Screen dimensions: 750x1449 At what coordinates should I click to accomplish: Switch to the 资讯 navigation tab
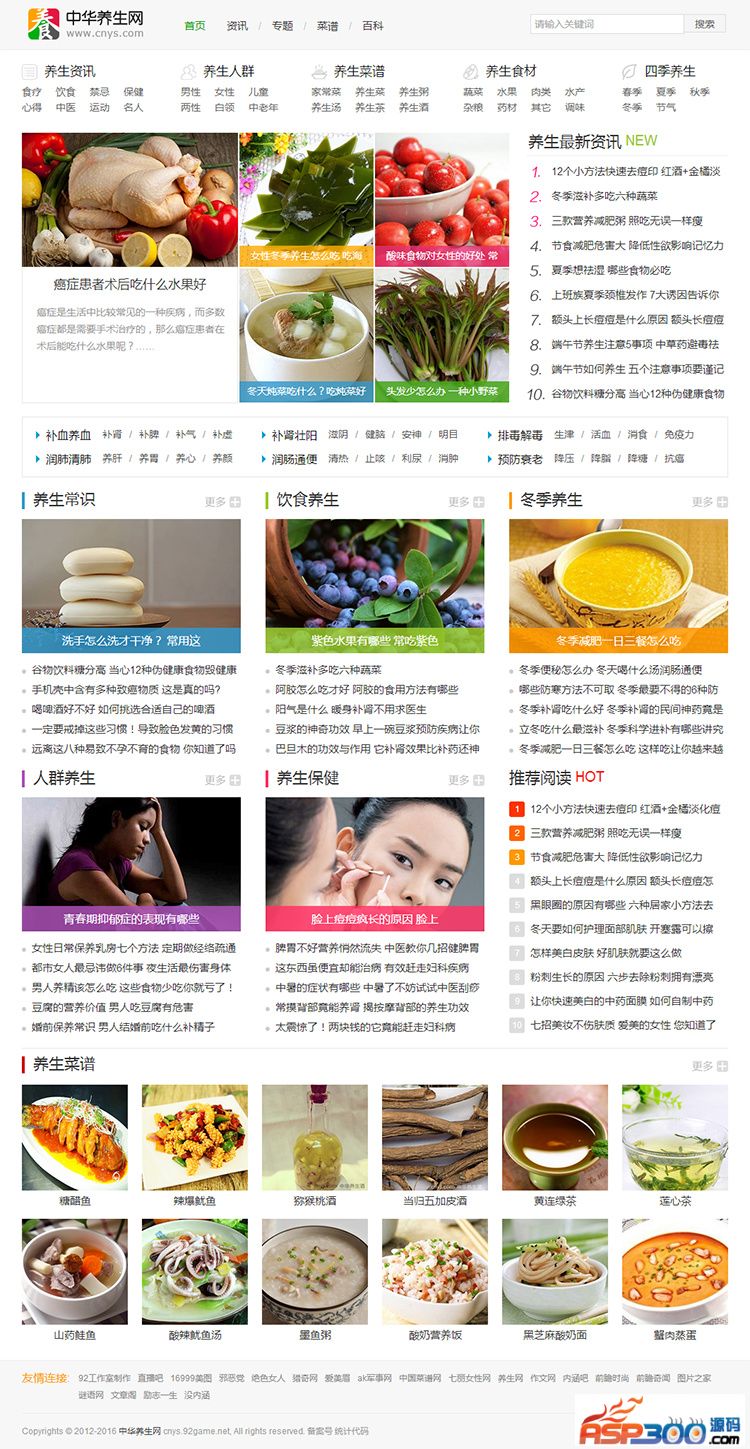coord(237,26)
